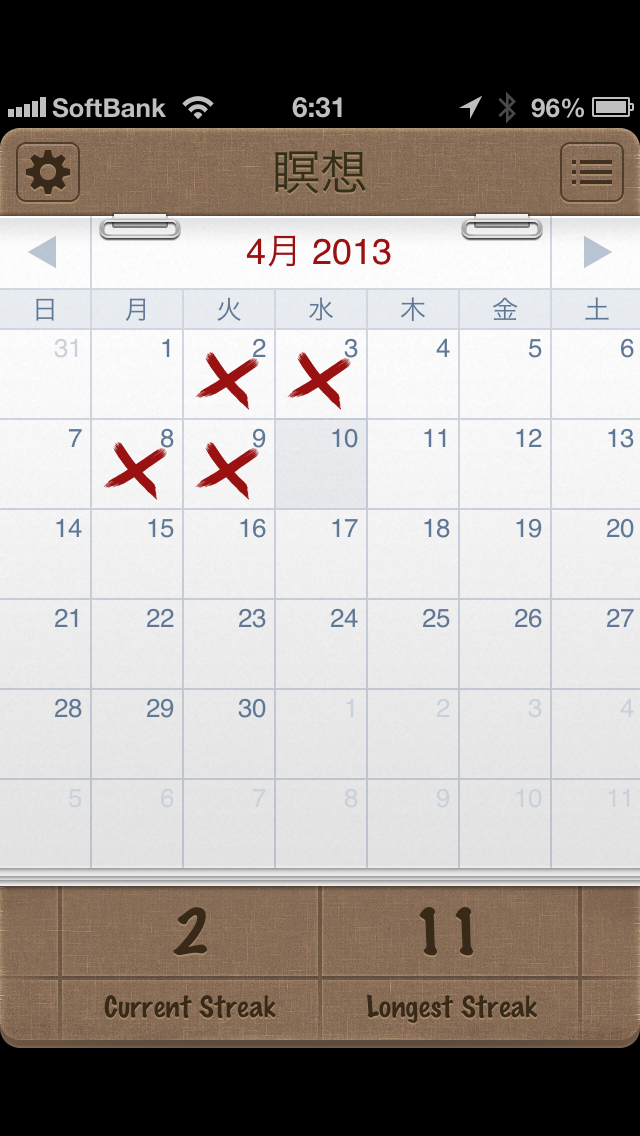Unmark the X on April 2
Screen dimensions: 640x1136
tap(229, 375)
